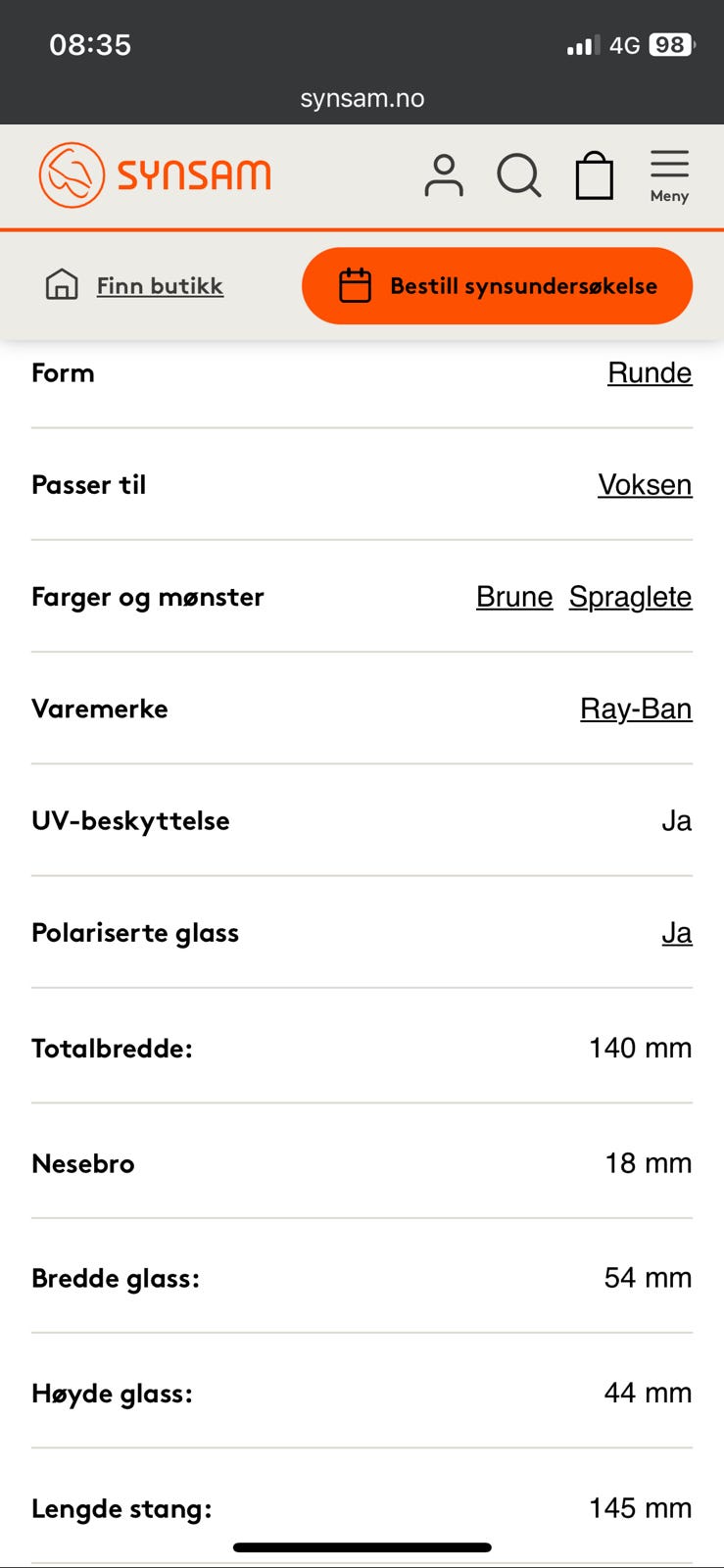Open the Synsam account icon
Image resolution: width=724 pixels, height=1568 pixels.
[443, 174]
